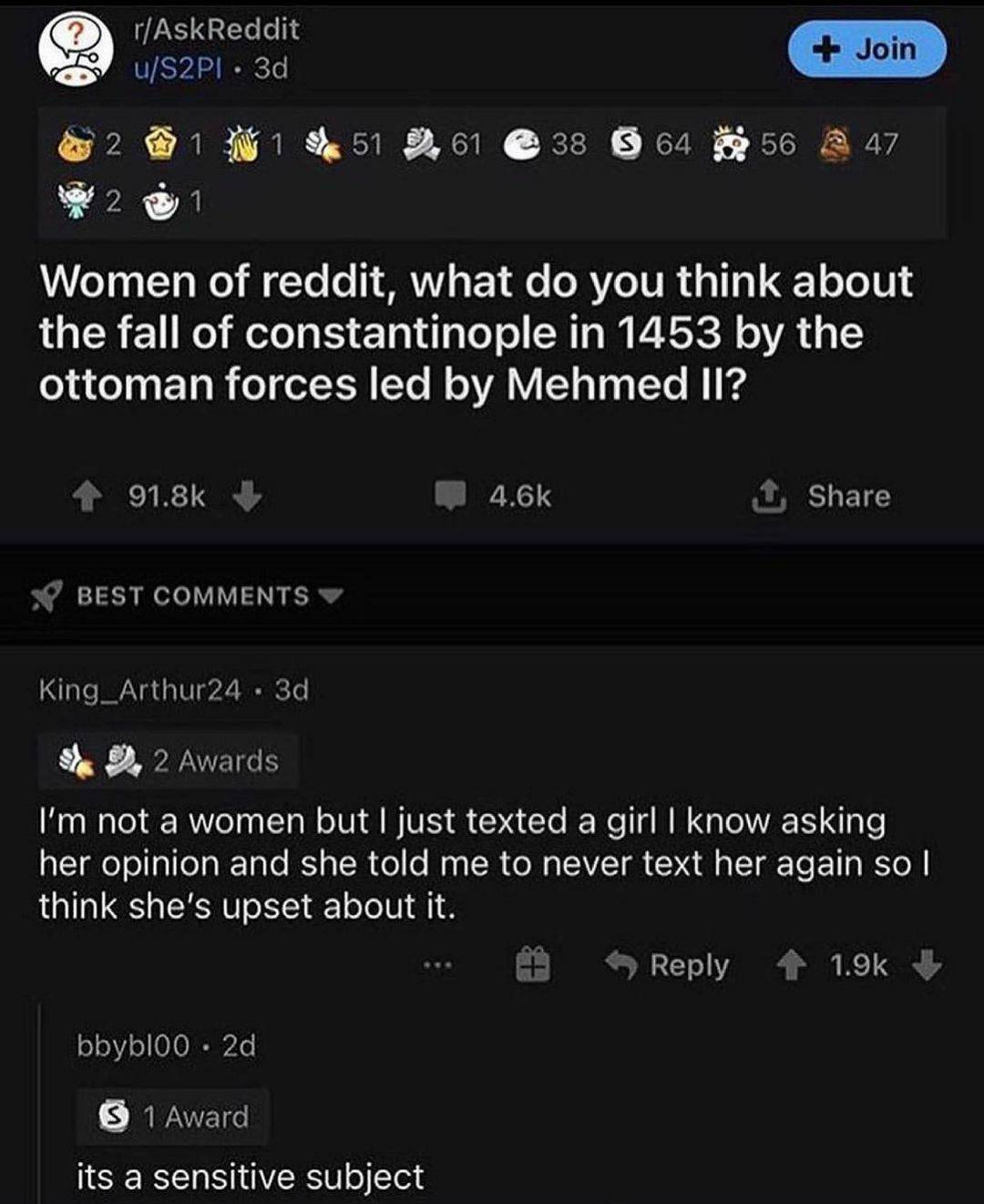Share this post
Viewport: 984px width, 1204px height.
(x=820, y=497)
